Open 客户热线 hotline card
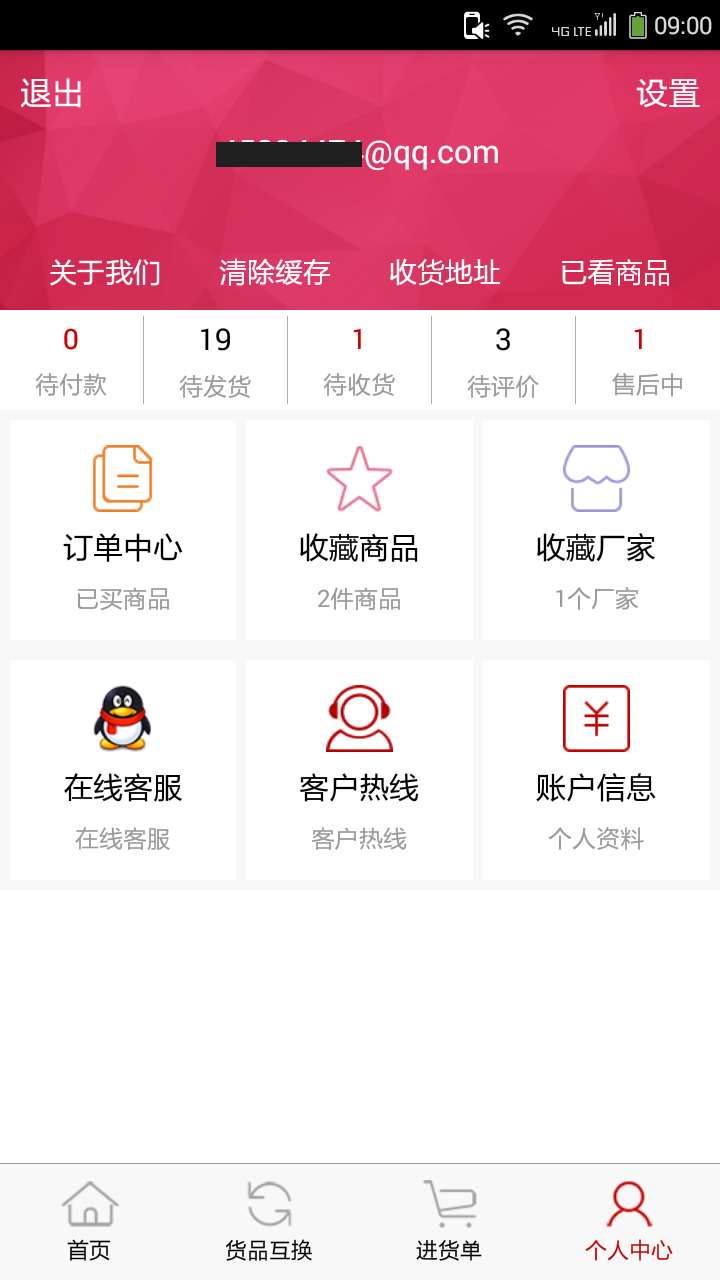The image size is (720, 1280). 359,770
